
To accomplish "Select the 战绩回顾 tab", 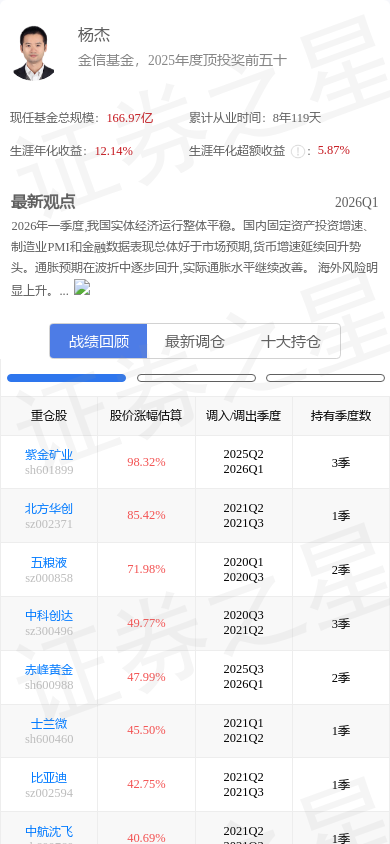I will (x=98, y=341).
